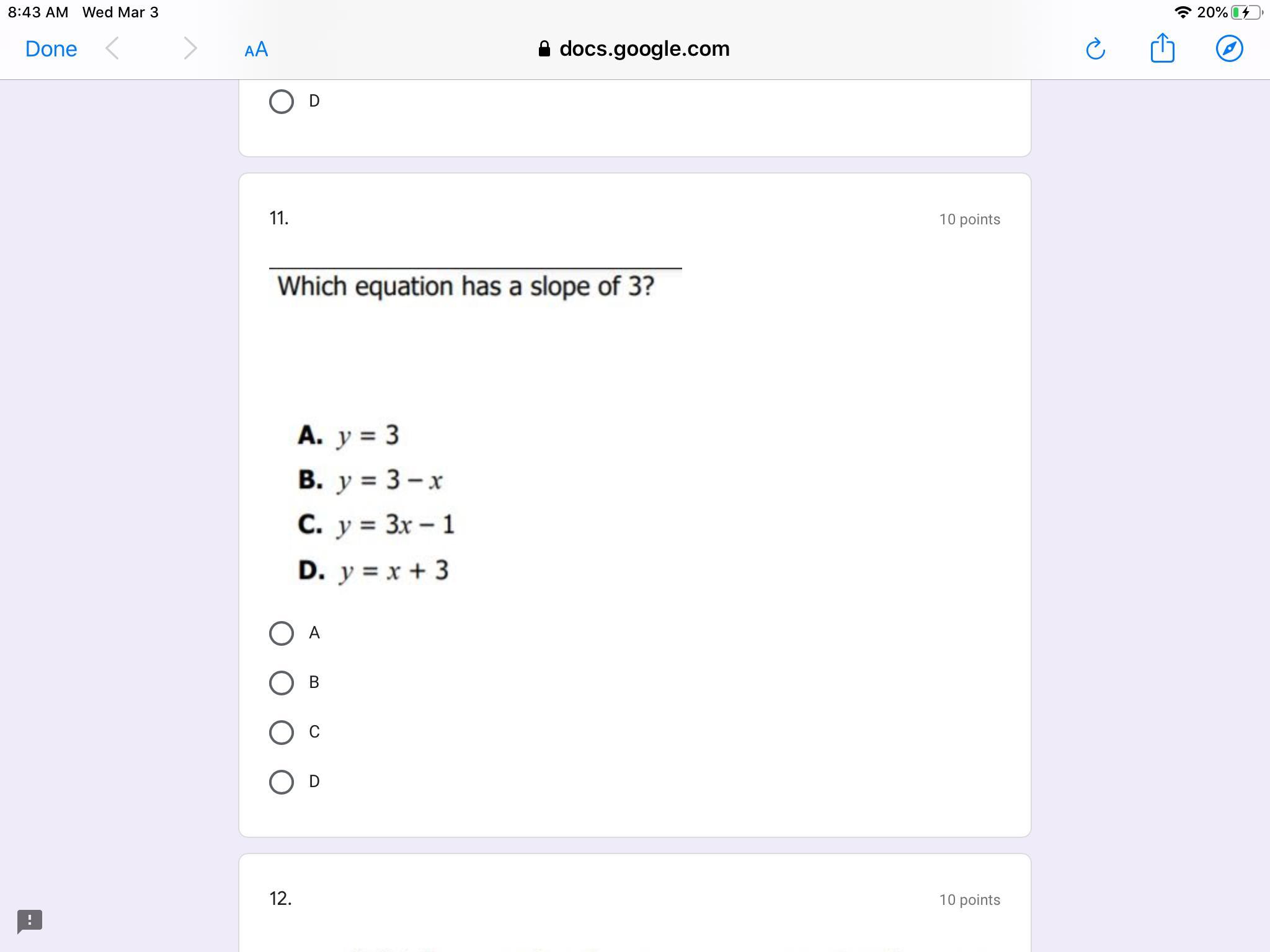This screenshot has width=1270, height=952.
Task: Choose answer C for question 11
Action: coord(282,733)
